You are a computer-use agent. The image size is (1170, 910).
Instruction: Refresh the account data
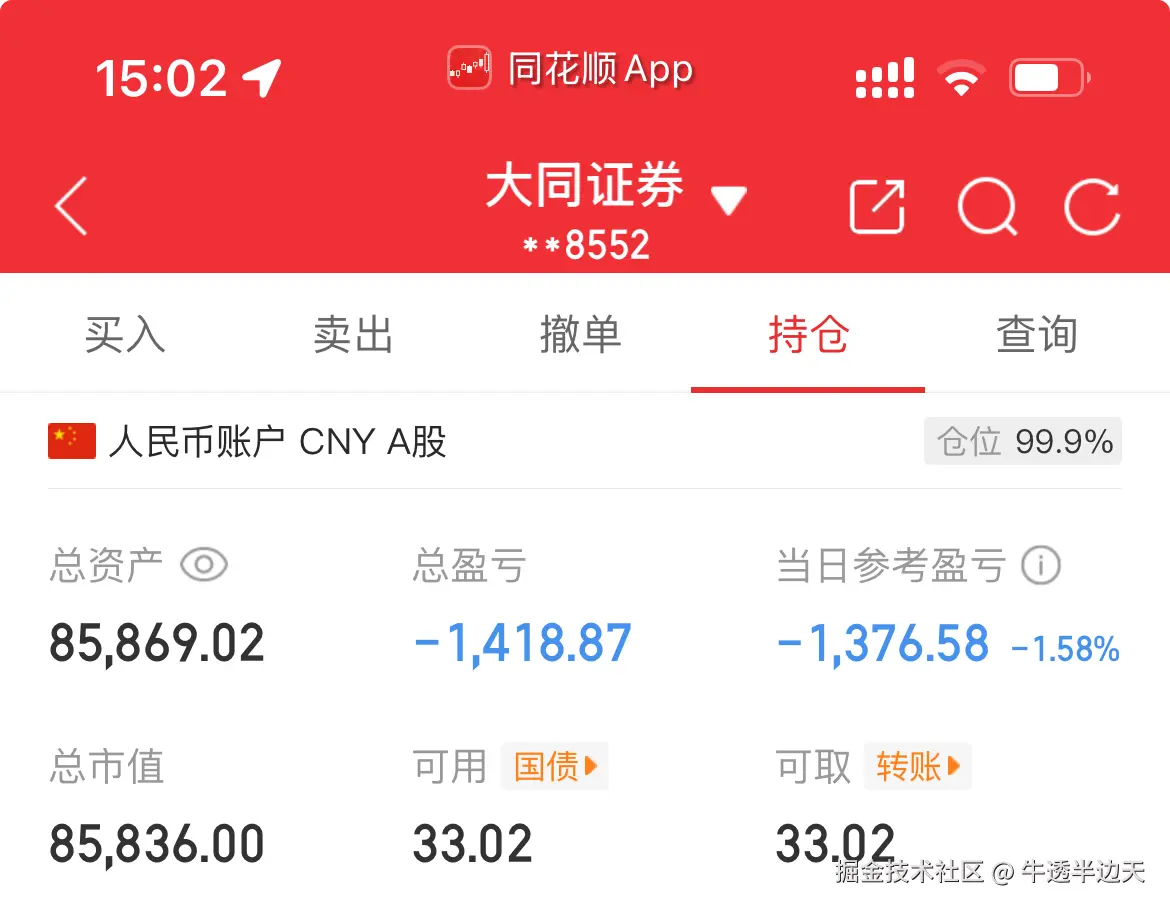(1091, 207)
